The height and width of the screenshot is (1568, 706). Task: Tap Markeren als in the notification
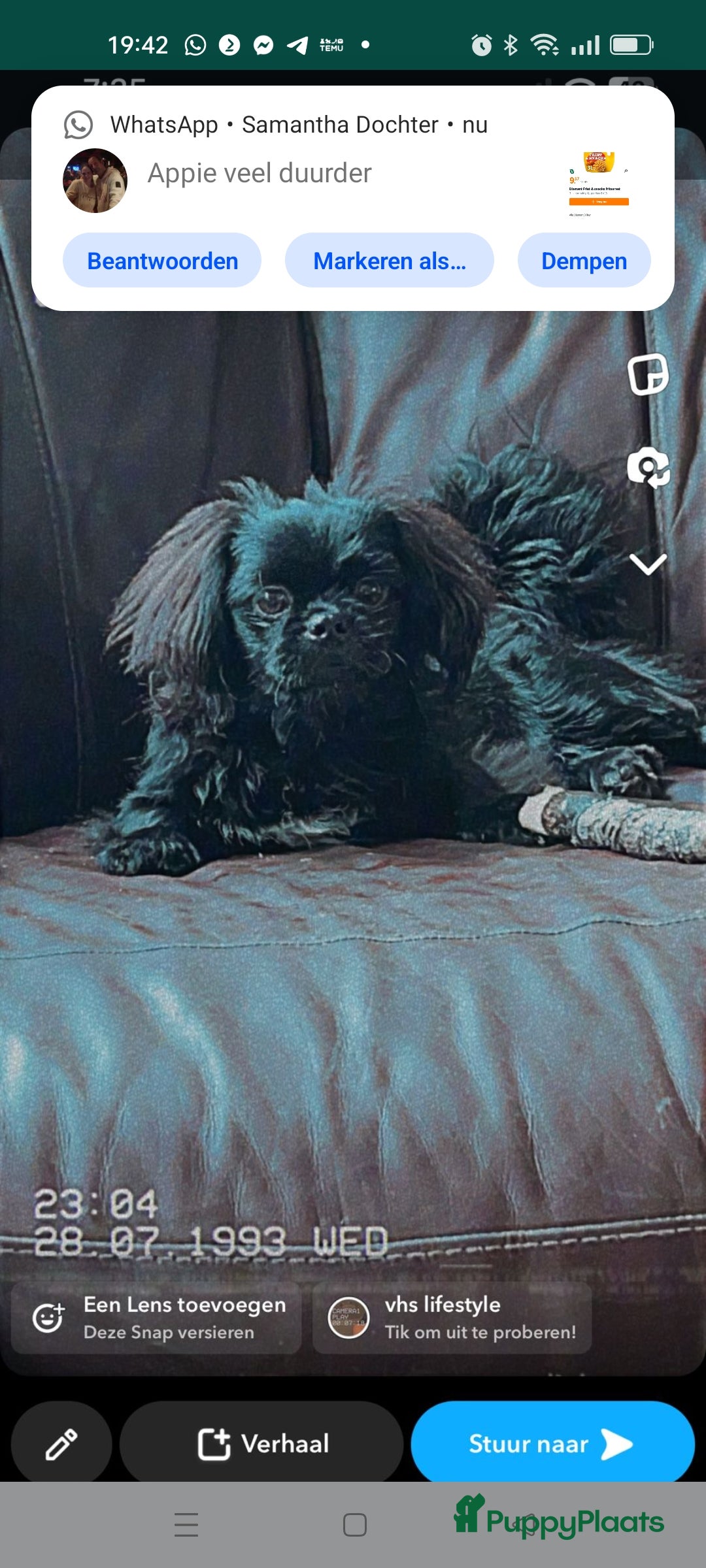click(x=390, y=260)
